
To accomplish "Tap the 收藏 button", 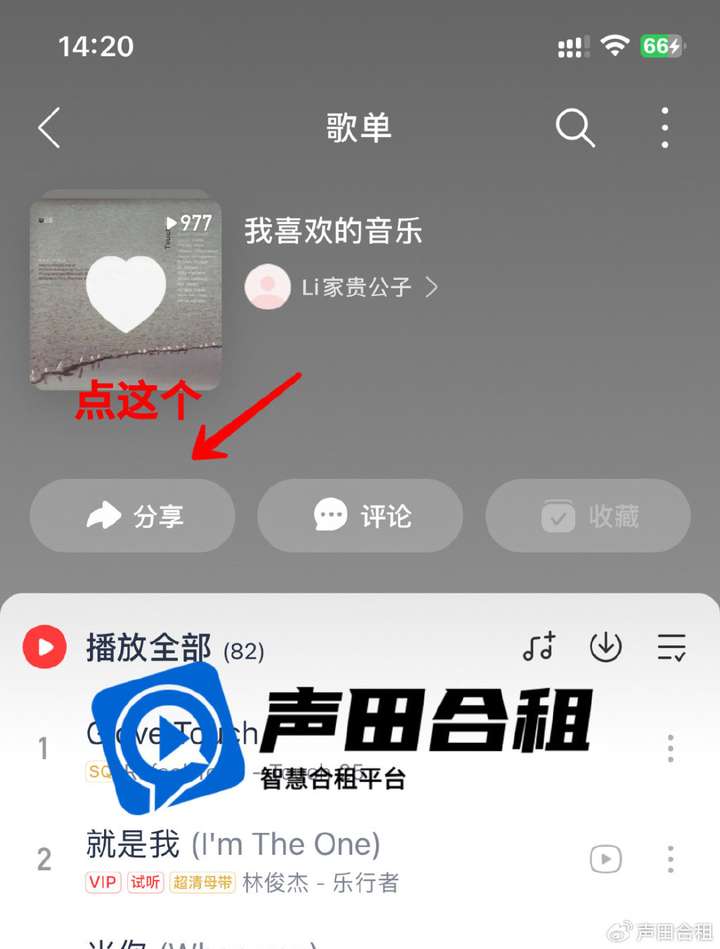I will point(588,516).
